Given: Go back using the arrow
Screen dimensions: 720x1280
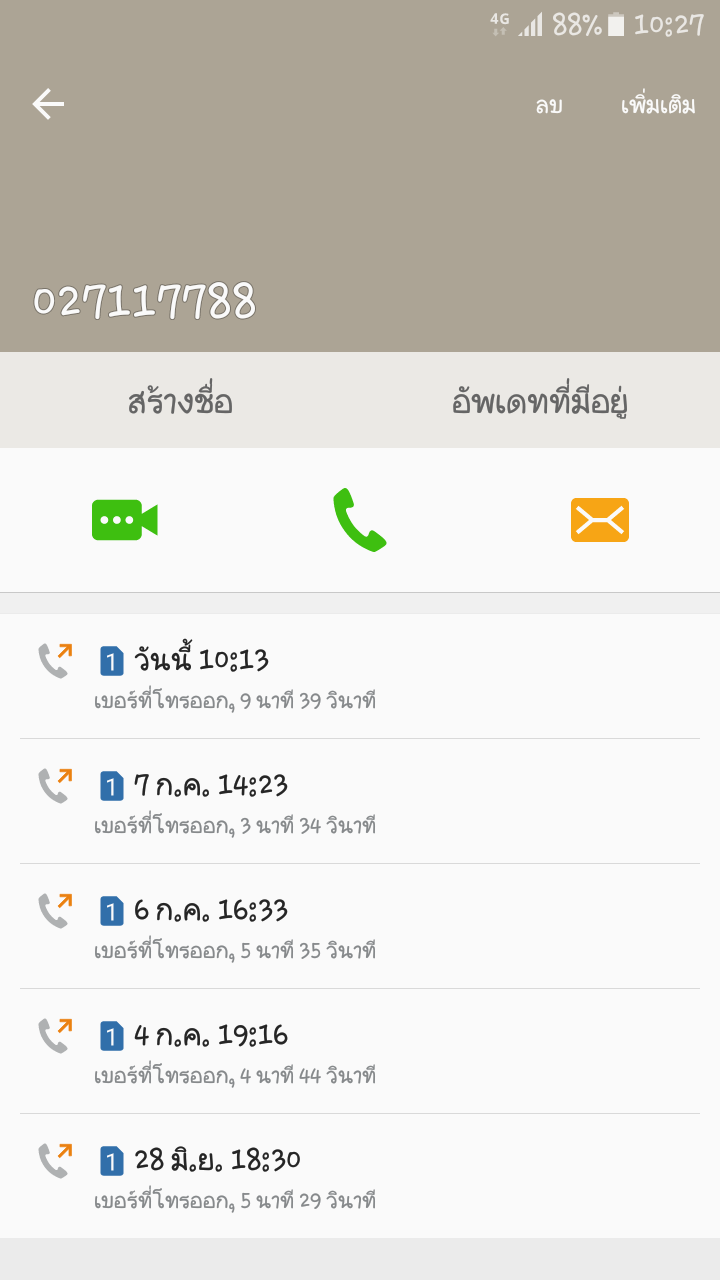Looking at the screenshot, I should (x=48, y=104).
